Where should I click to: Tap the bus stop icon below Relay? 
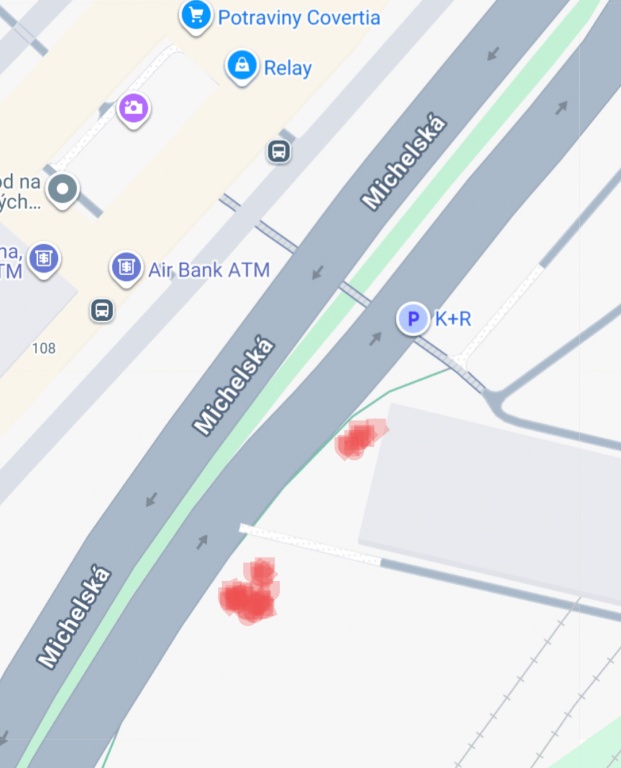279,152
